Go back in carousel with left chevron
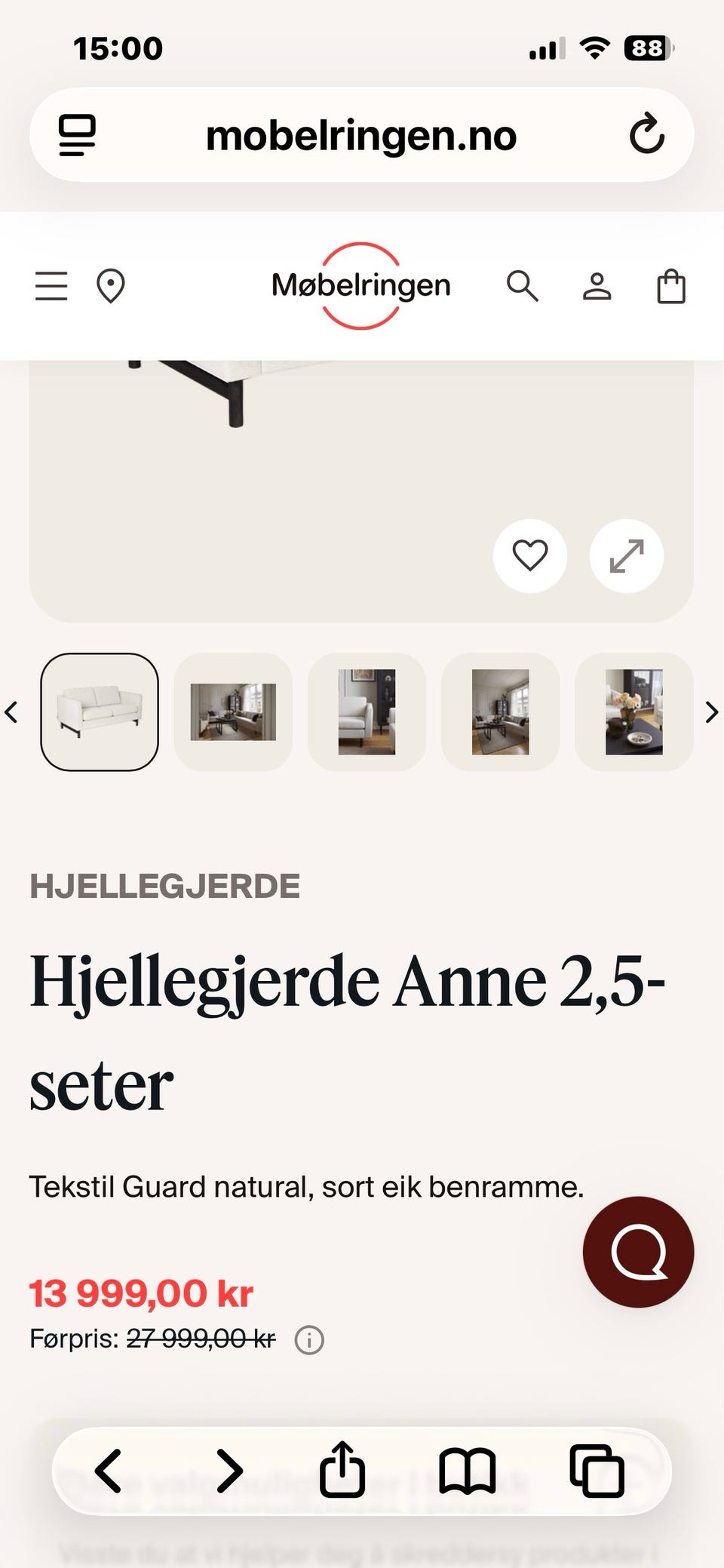Image resolution: width=724 pixels, height=1568 pixels. coord(12,712)
